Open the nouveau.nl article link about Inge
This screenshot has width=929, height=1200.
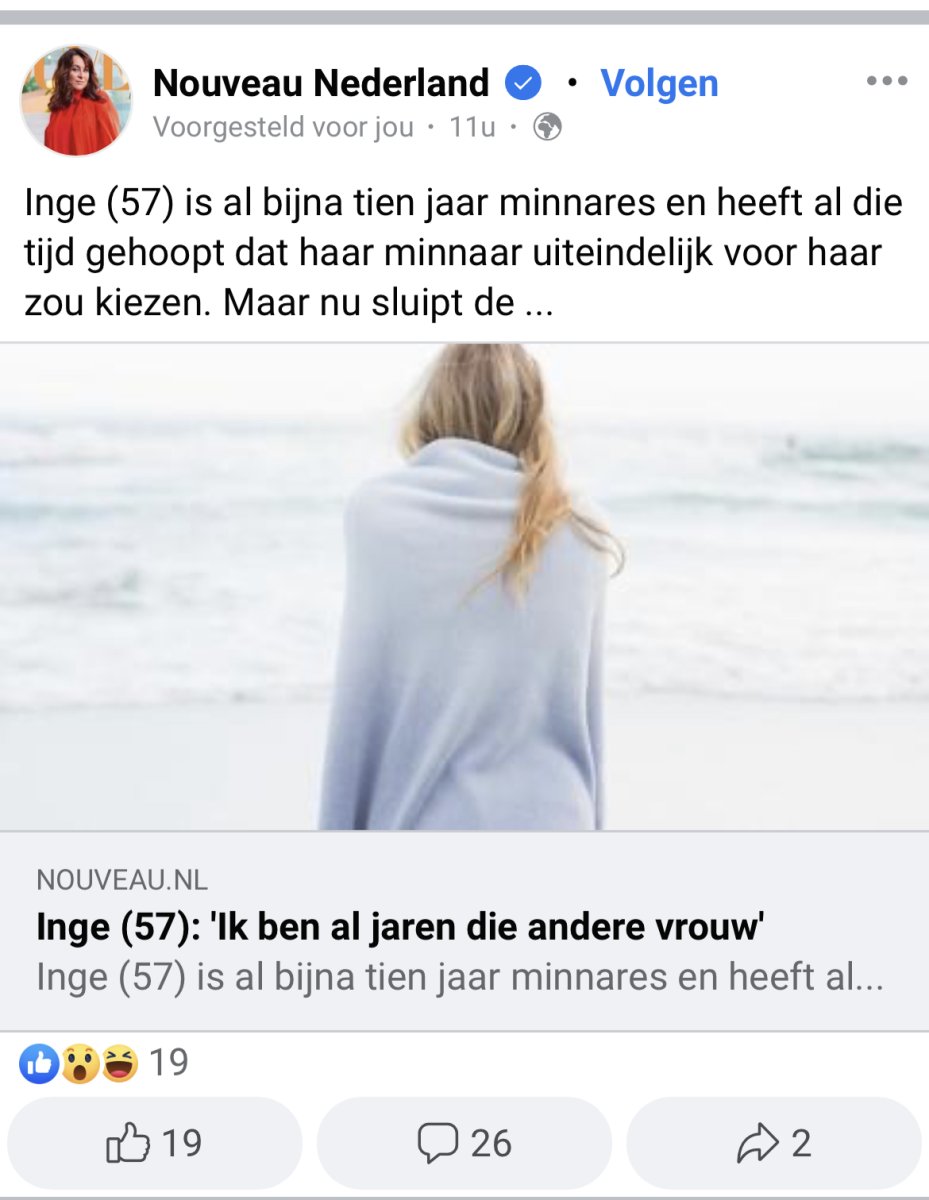coord(400,929)
